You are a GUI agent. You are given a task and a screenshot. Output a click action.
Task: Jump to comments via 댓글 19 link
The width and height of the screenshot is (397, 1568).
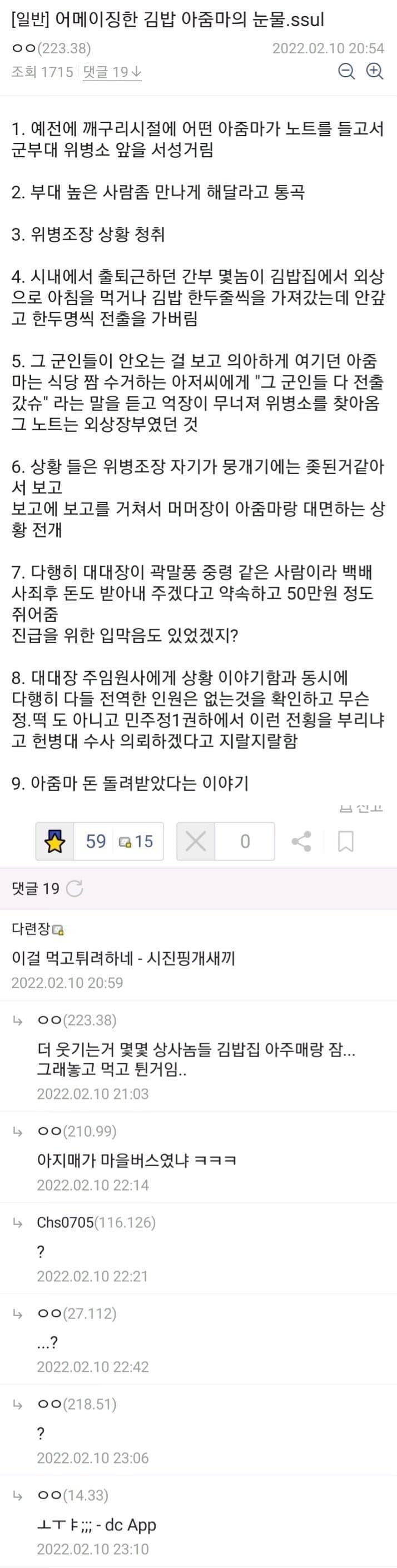(x=112, y=72)
